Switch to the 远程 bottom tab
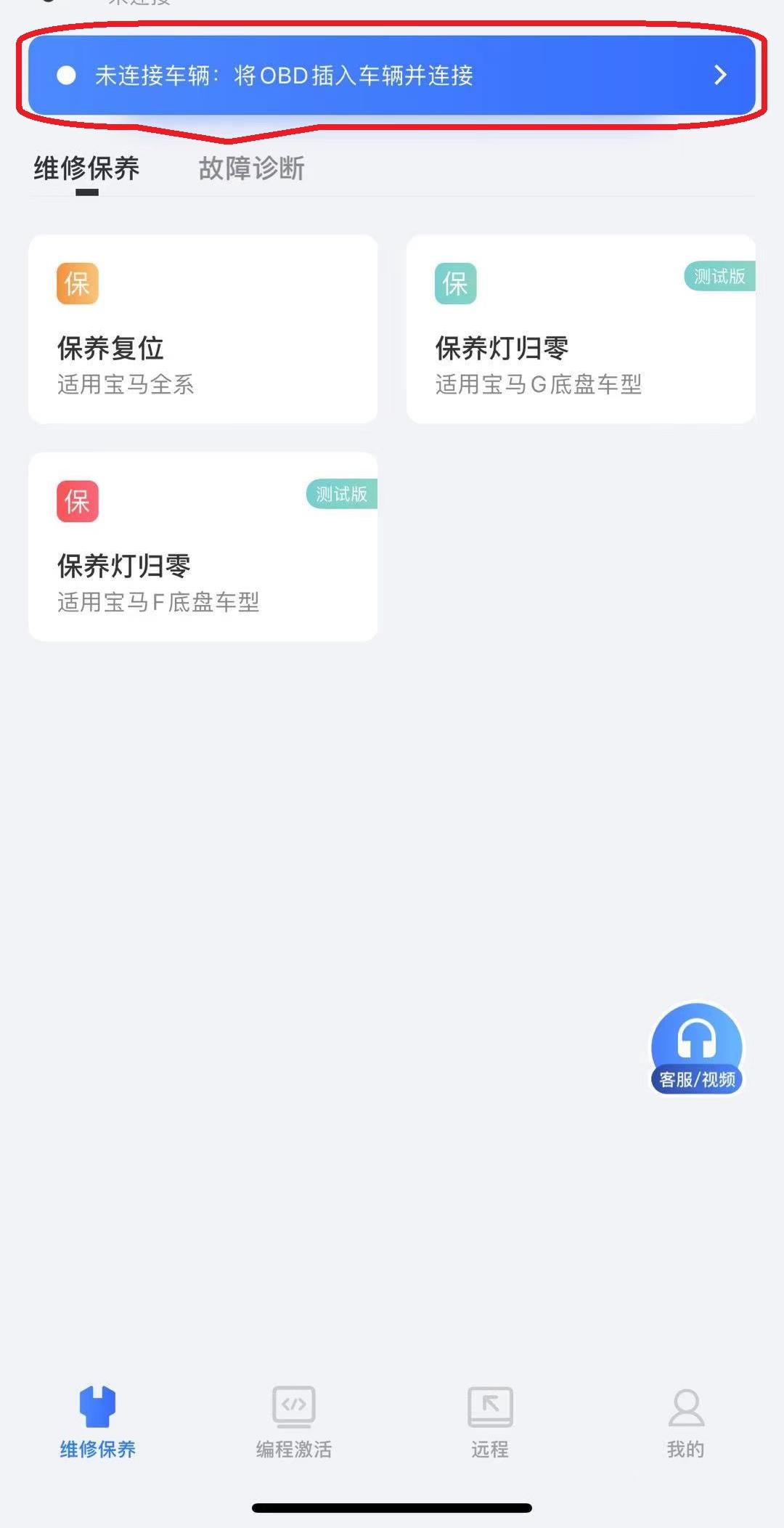The height and width of the screenshot is (1528, 784). click(x=490, y=1422)
